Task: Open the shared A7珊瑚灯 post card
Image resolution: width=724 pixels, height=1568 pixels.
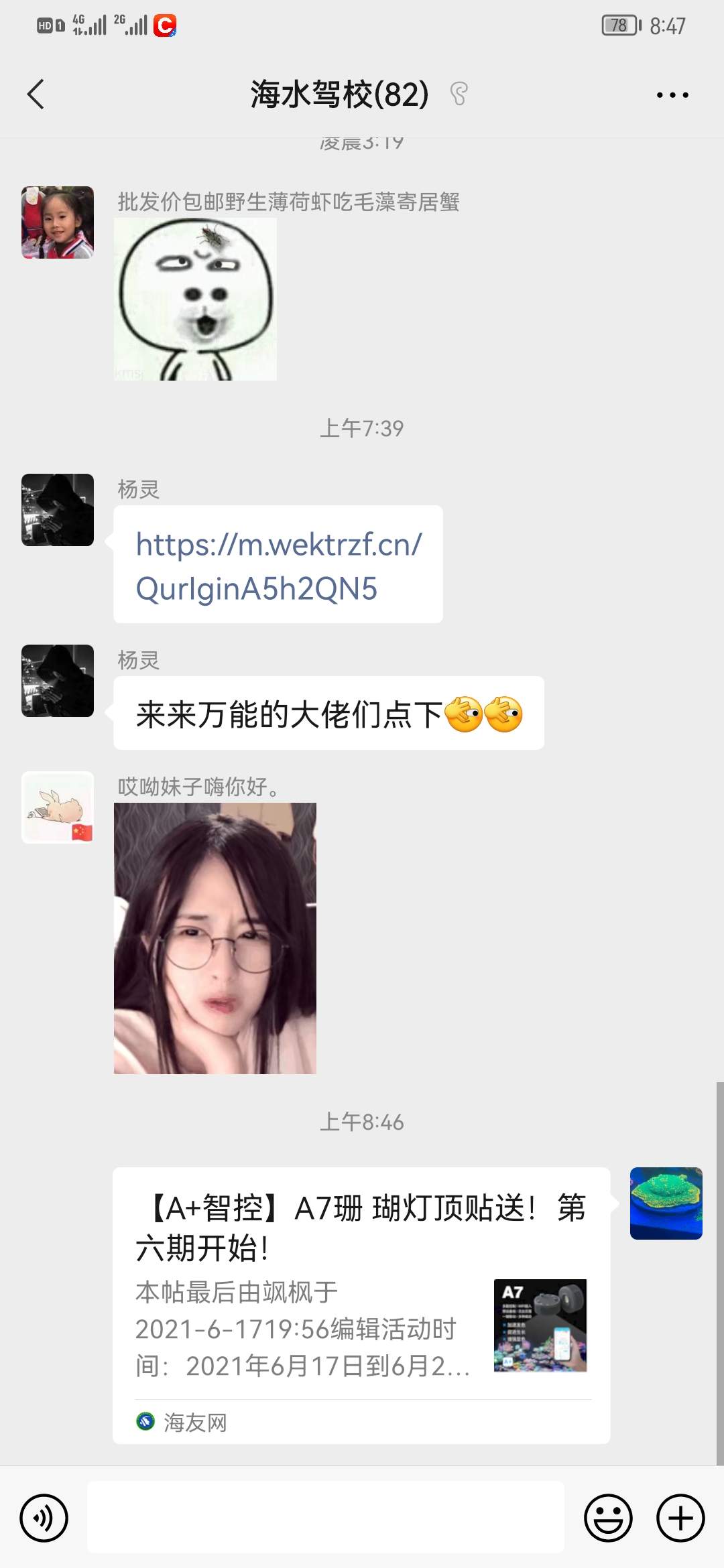Action: [361, 1304]
